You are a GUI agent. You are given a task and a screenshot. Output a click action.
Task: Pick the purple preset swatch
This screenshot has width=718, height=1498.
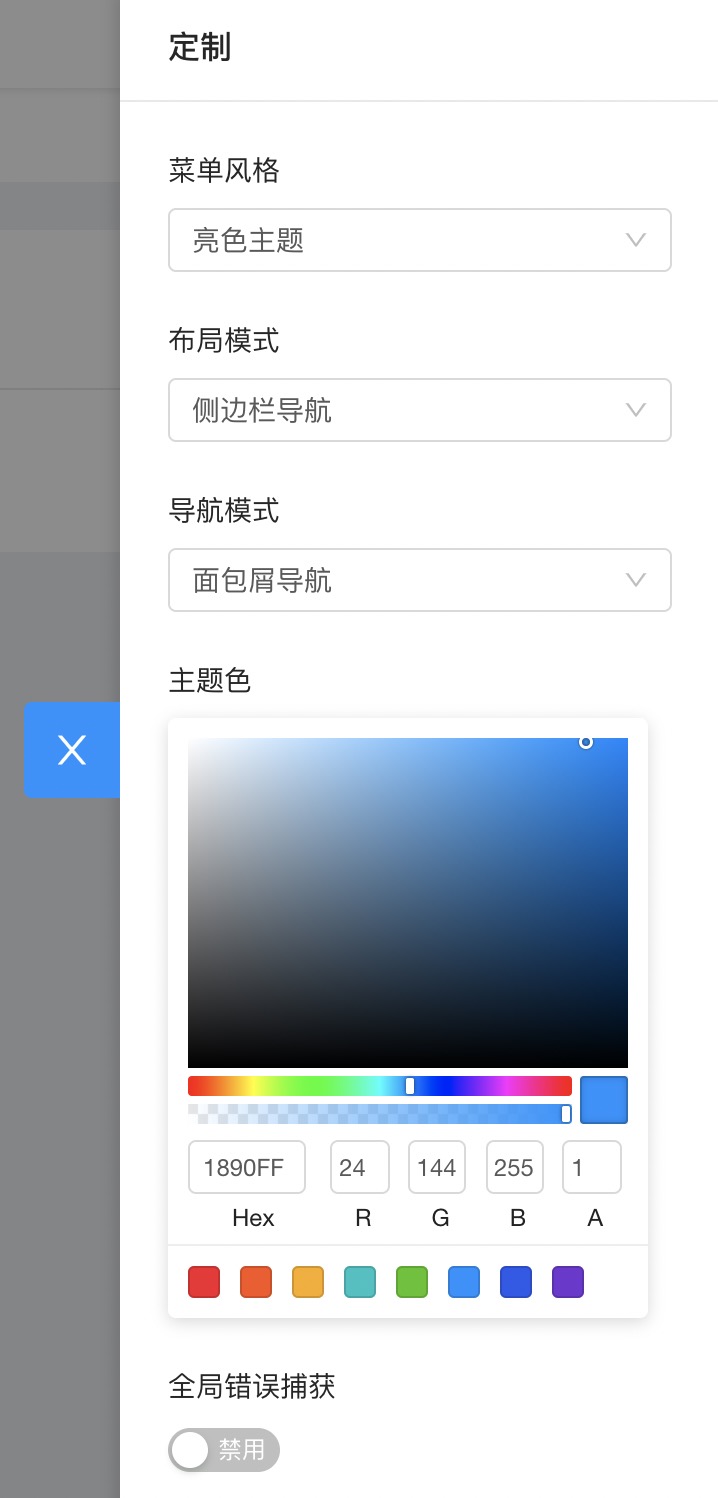(568, 1282)
